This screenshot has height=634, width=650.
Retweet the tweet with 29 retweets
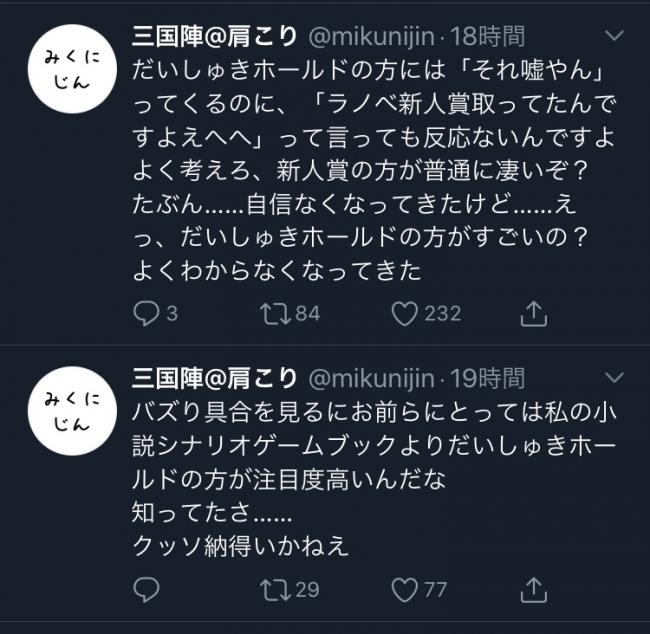tap(276, 589)
